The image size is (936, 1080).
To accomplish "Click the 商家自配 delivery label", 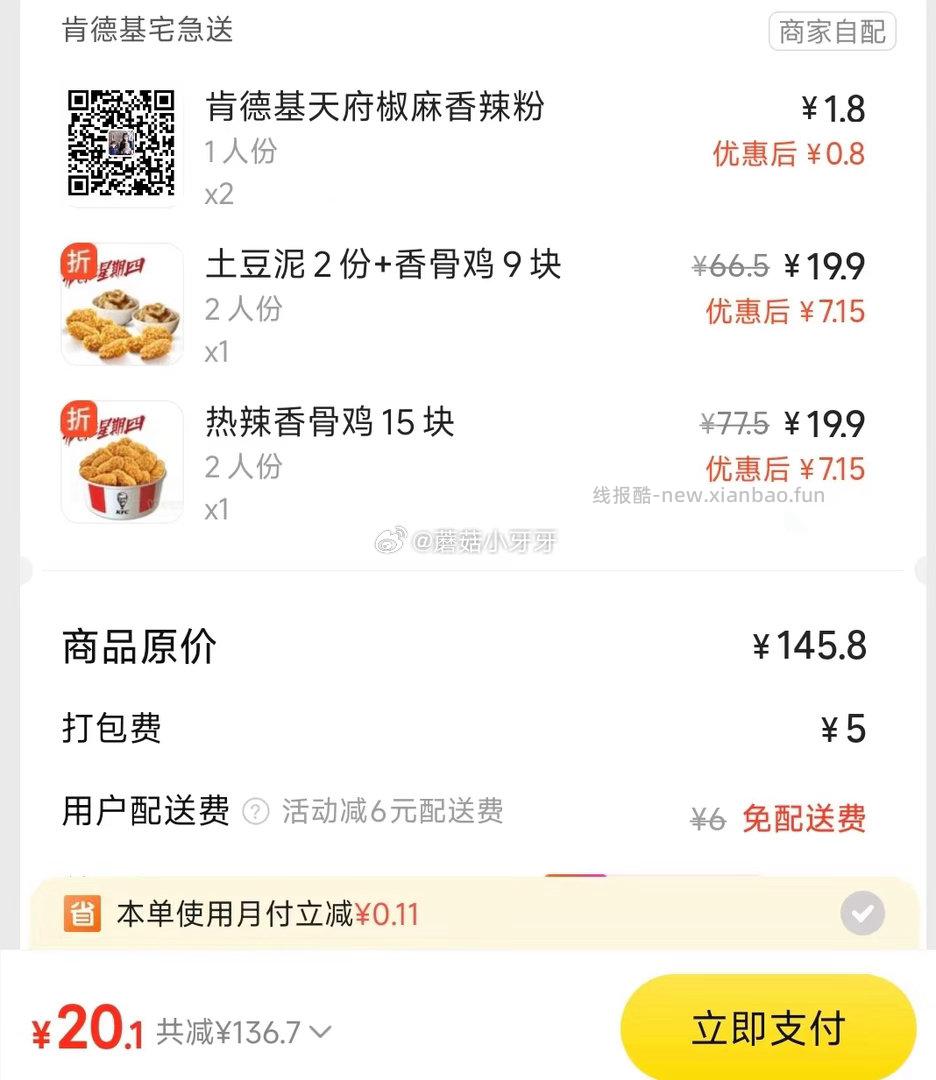I will point(832,31).
